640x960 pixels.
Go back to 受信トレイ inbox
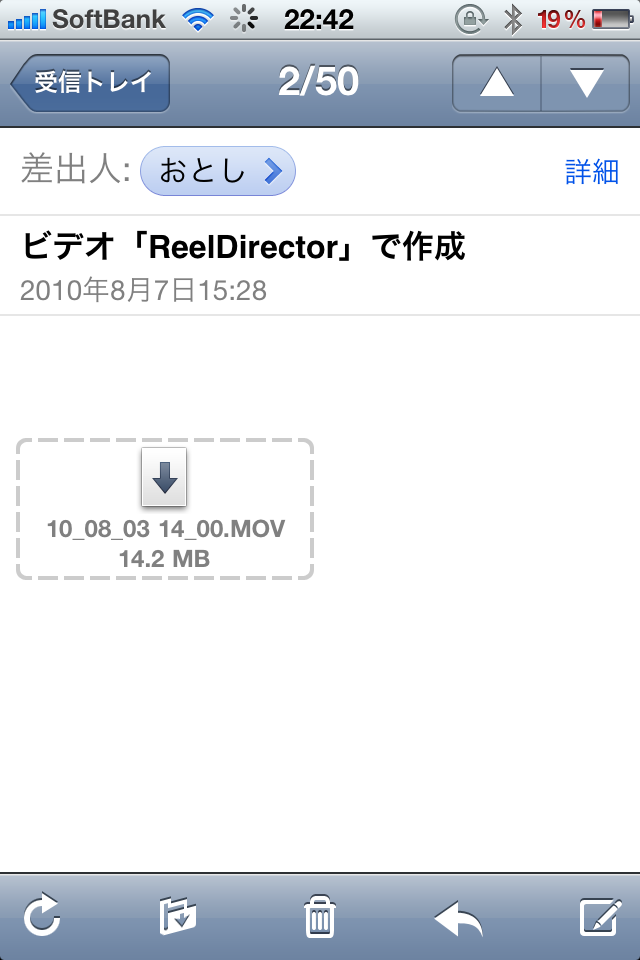tap(90, 83)
